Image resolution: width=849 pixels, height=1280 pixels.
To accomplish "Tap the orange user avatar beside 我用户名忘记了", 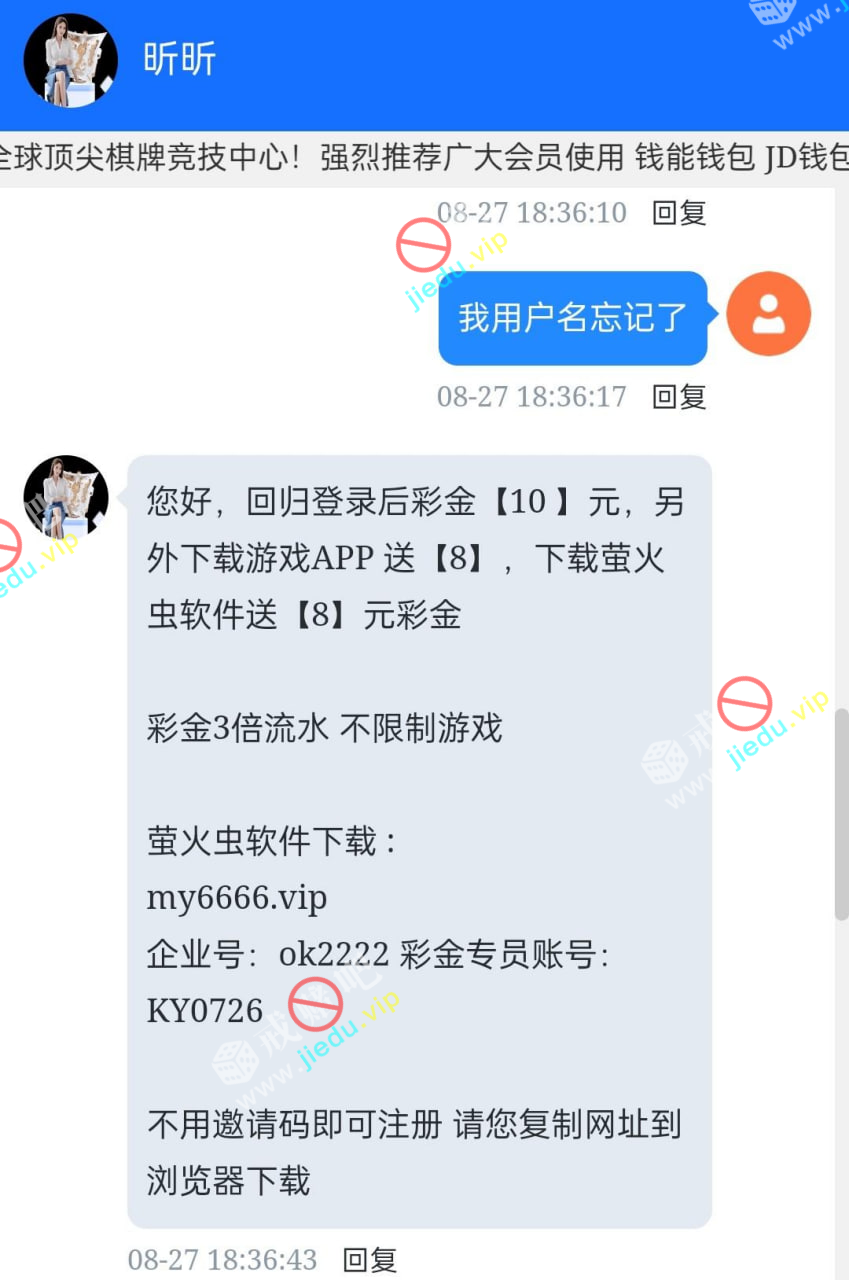I will (768, 314).
